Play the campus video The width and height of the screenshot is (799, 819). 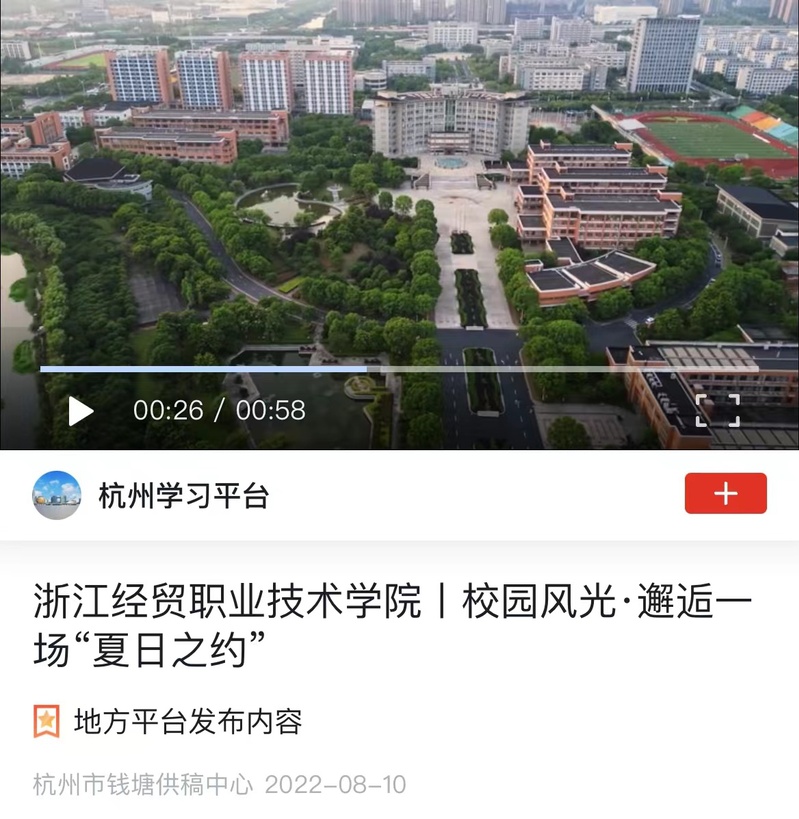pyautogui.click(x=81, y=411)
